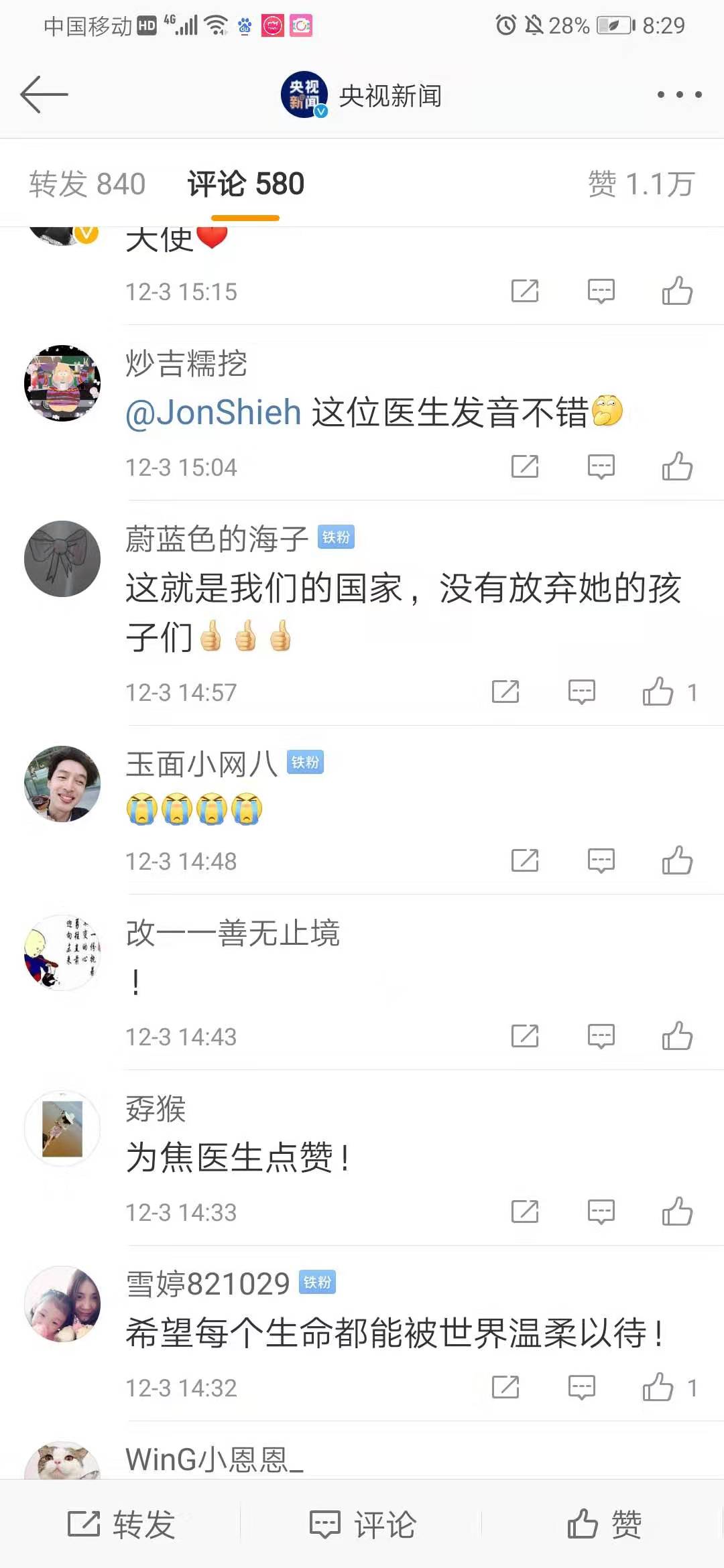
Task: Reply to 雪婷821029's comment
Action: pyautogui.click(x=581, y=1387)
